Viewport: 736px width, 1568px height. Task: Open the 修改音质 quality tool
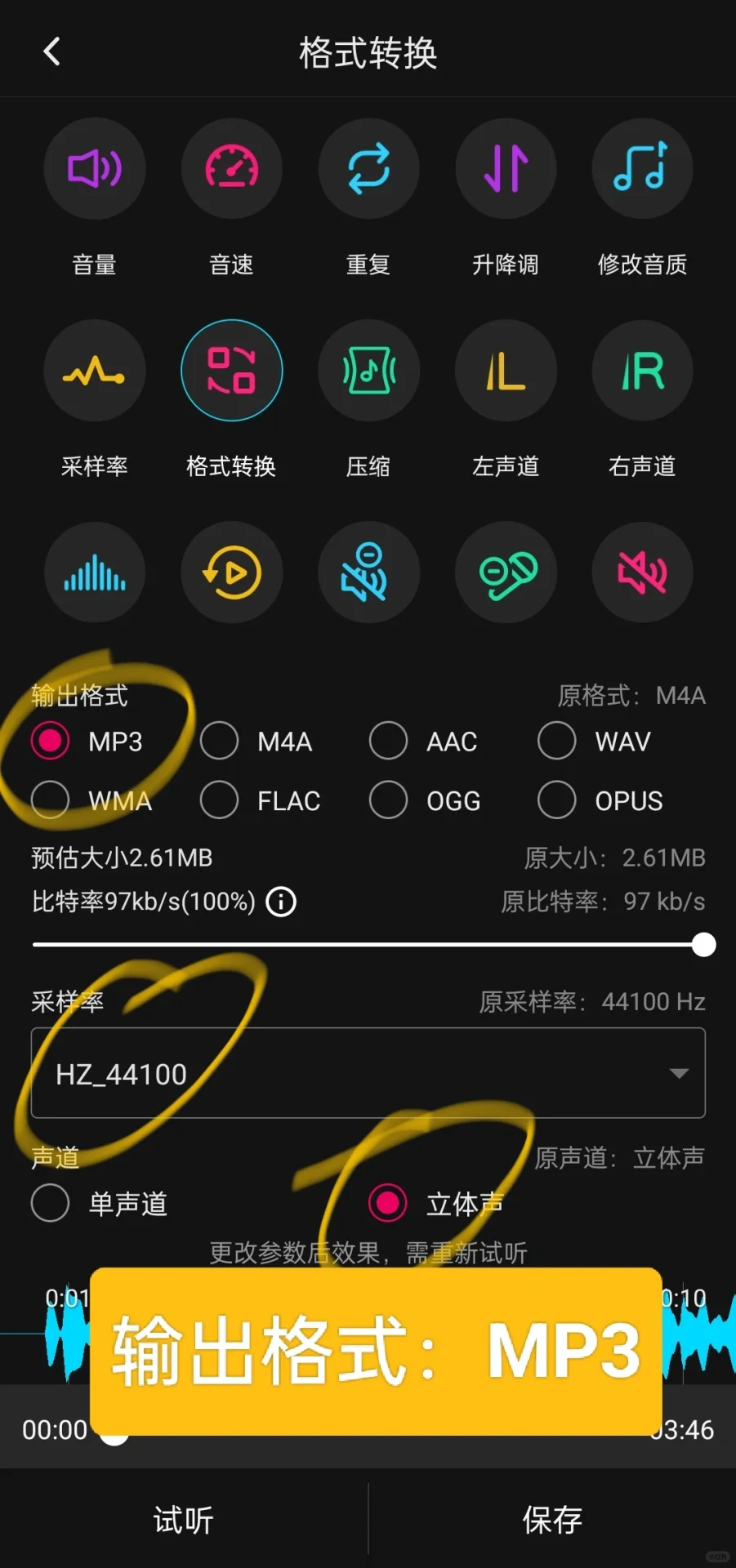[x=642, y=169]
